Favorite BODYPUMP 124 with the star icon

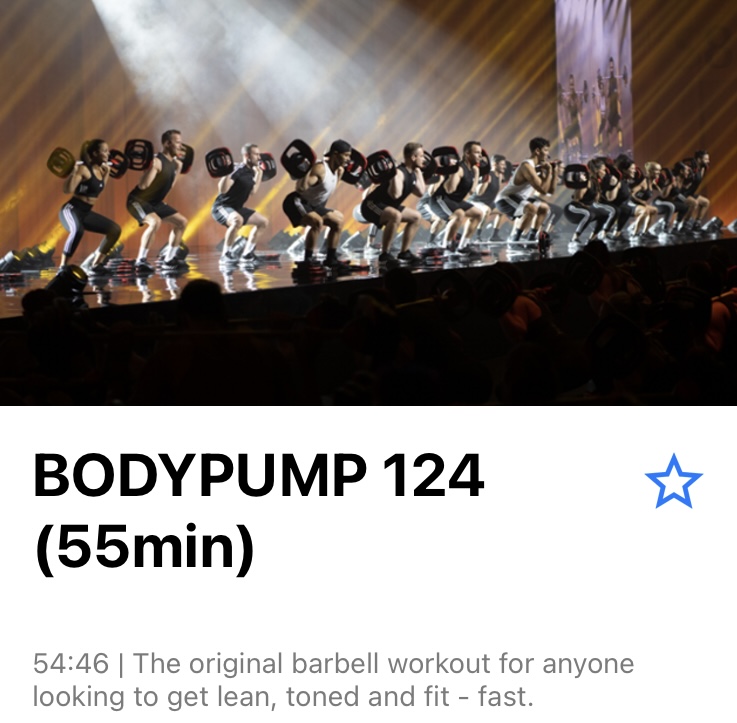click(x=674, y=482)
